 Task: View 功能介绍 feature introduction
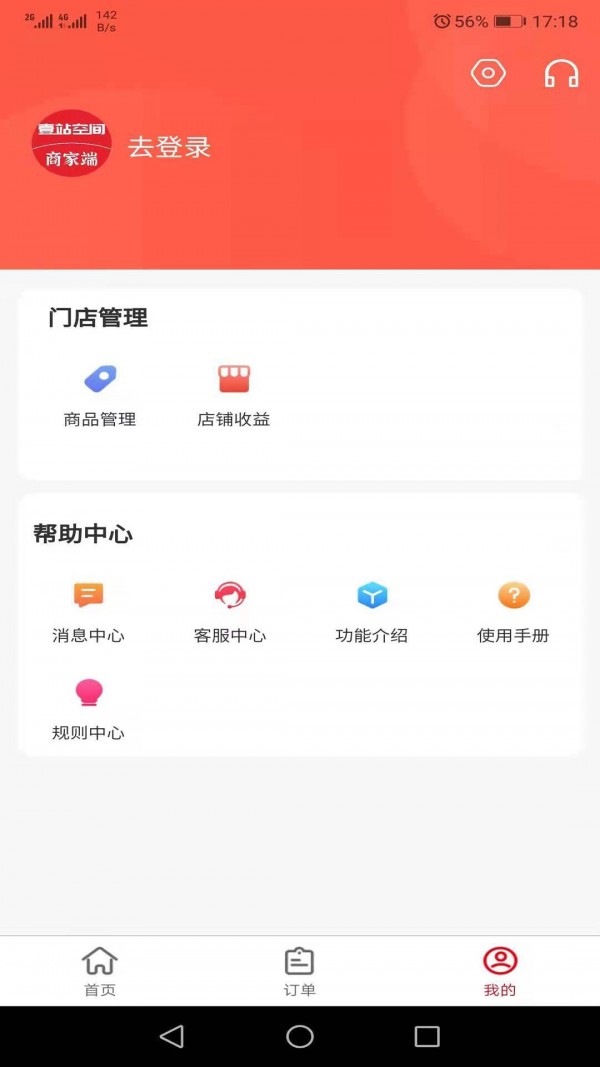point(371,612)
